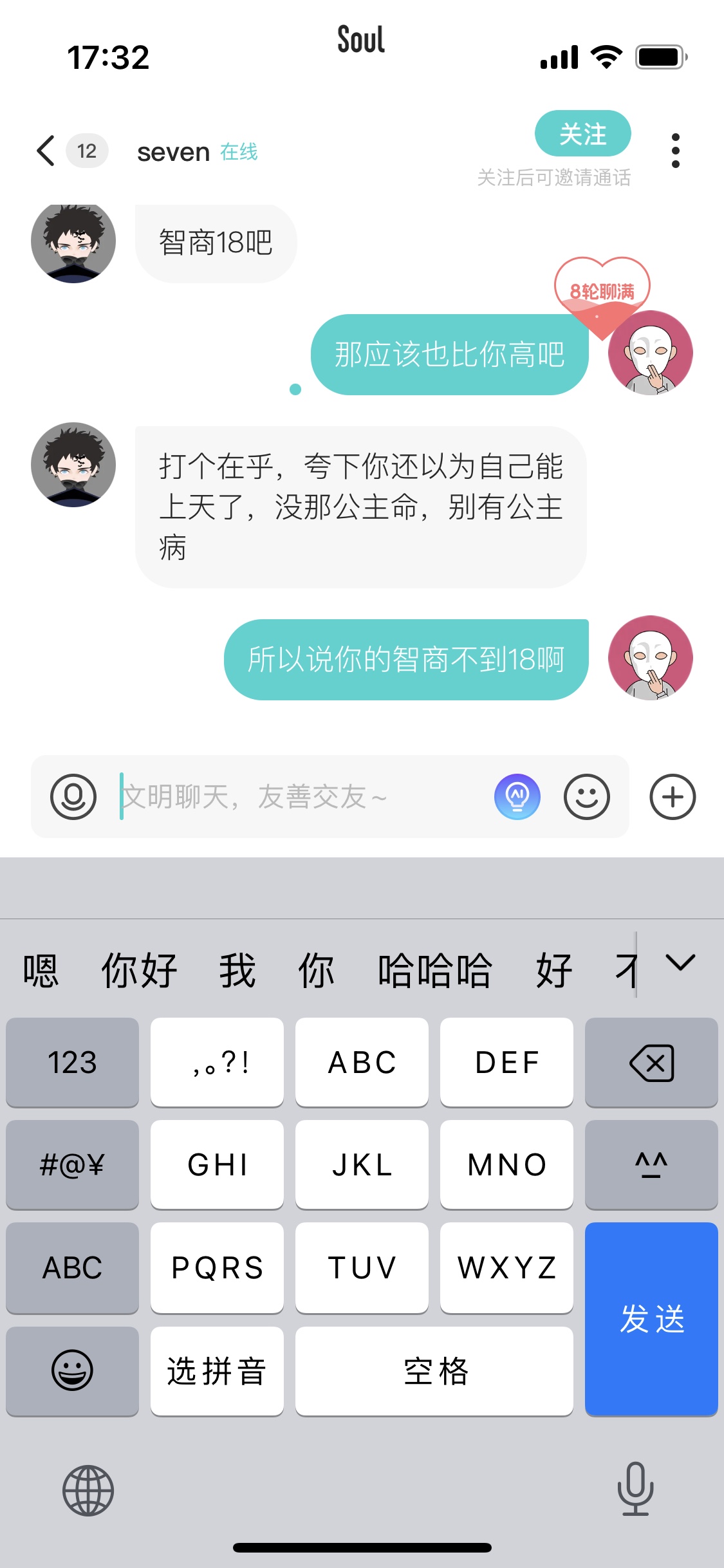
Task: Tap the voice message microphone icon
Action: (x=73, y=797)
